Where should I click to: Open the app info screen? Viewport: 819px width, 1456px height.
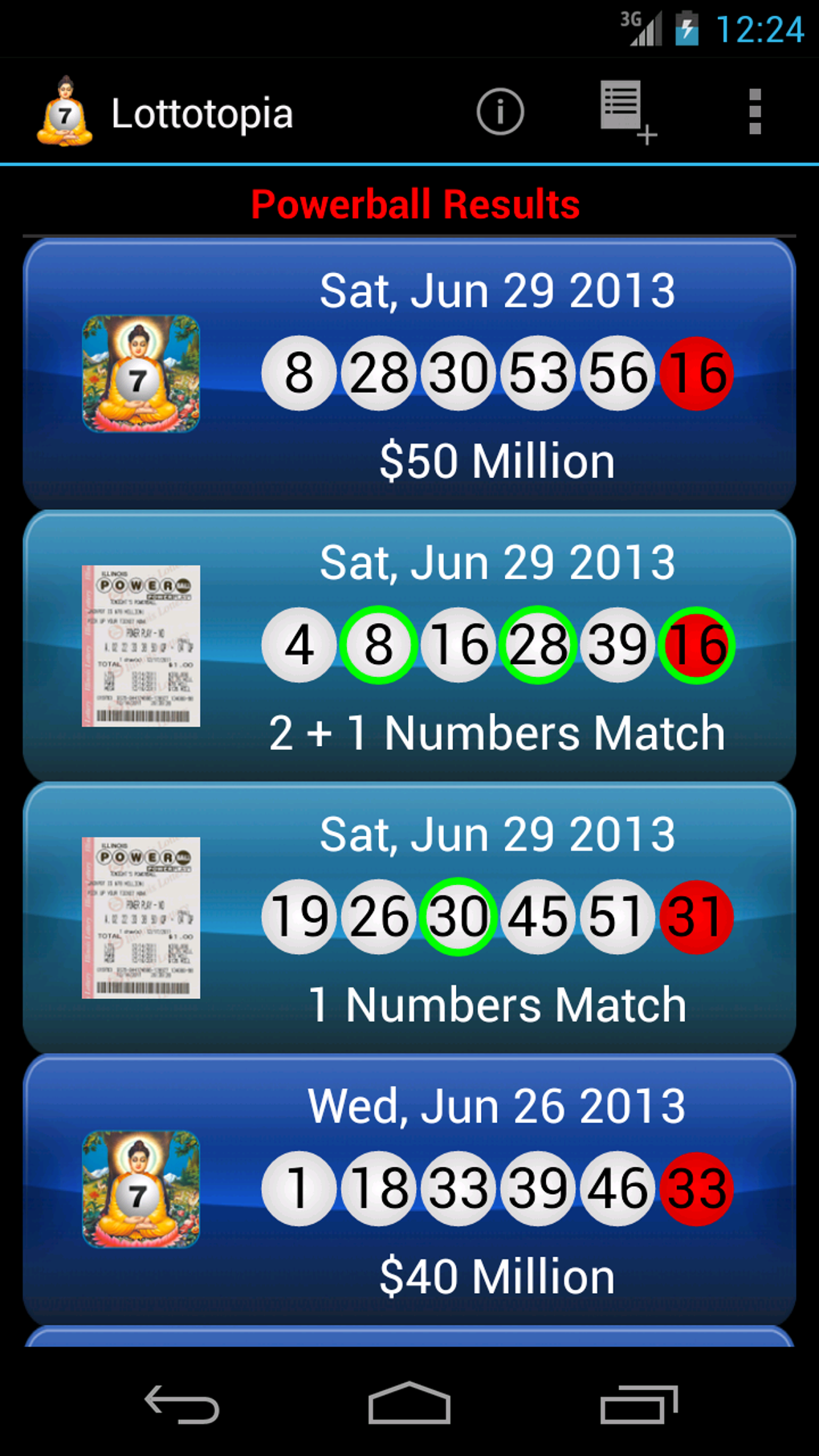tap(499, 112)
